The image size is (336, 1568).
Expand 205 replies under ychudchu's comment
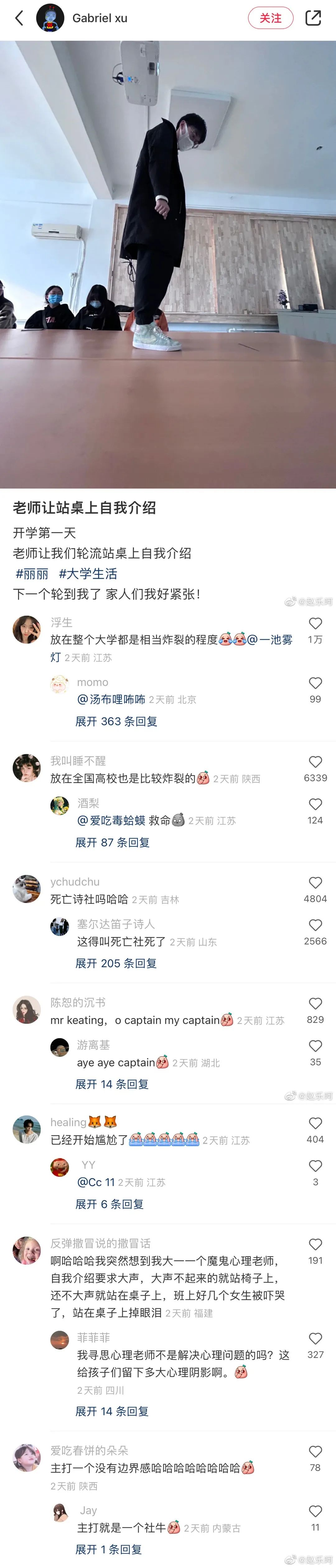(x=116, y=963)
